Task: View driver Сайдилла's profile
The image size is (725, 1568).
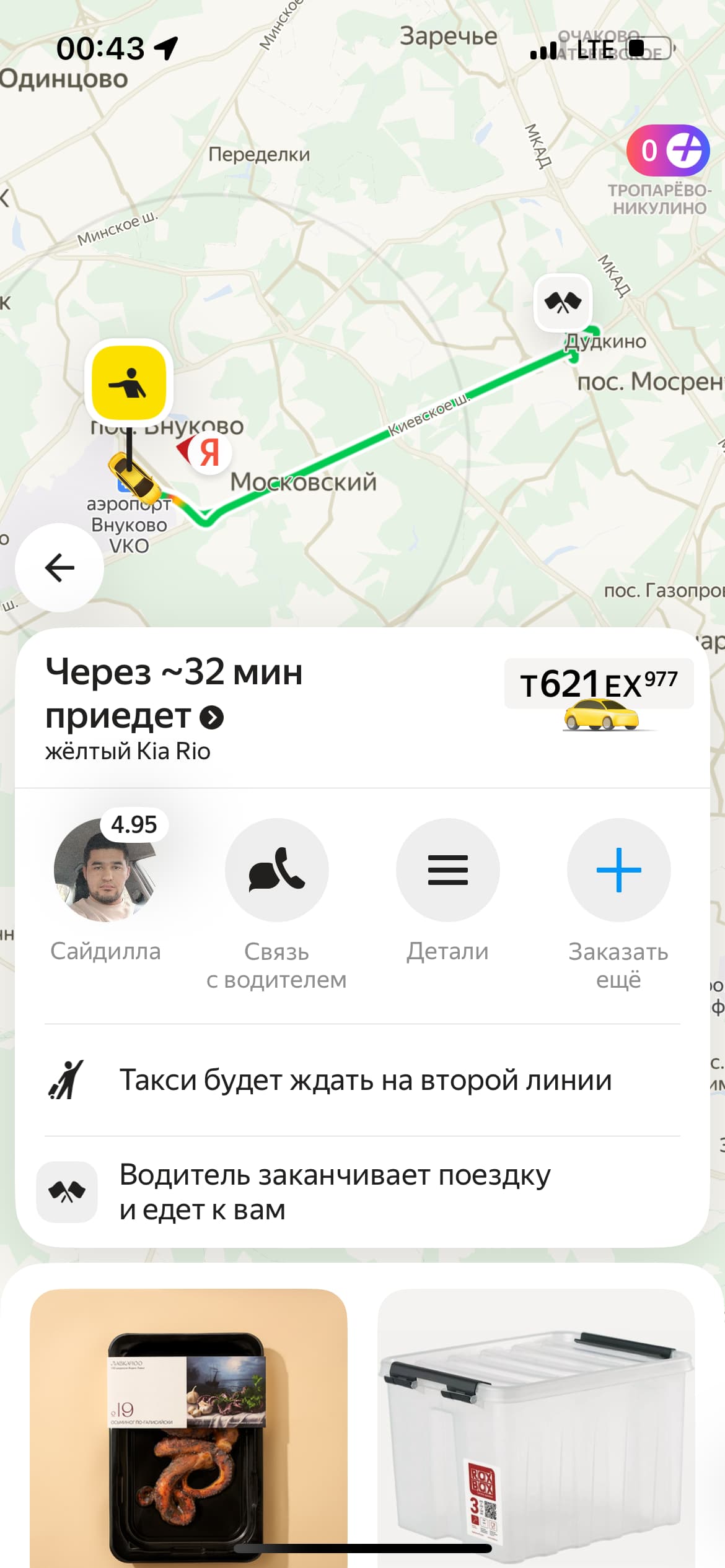Action: coord(105,870)
